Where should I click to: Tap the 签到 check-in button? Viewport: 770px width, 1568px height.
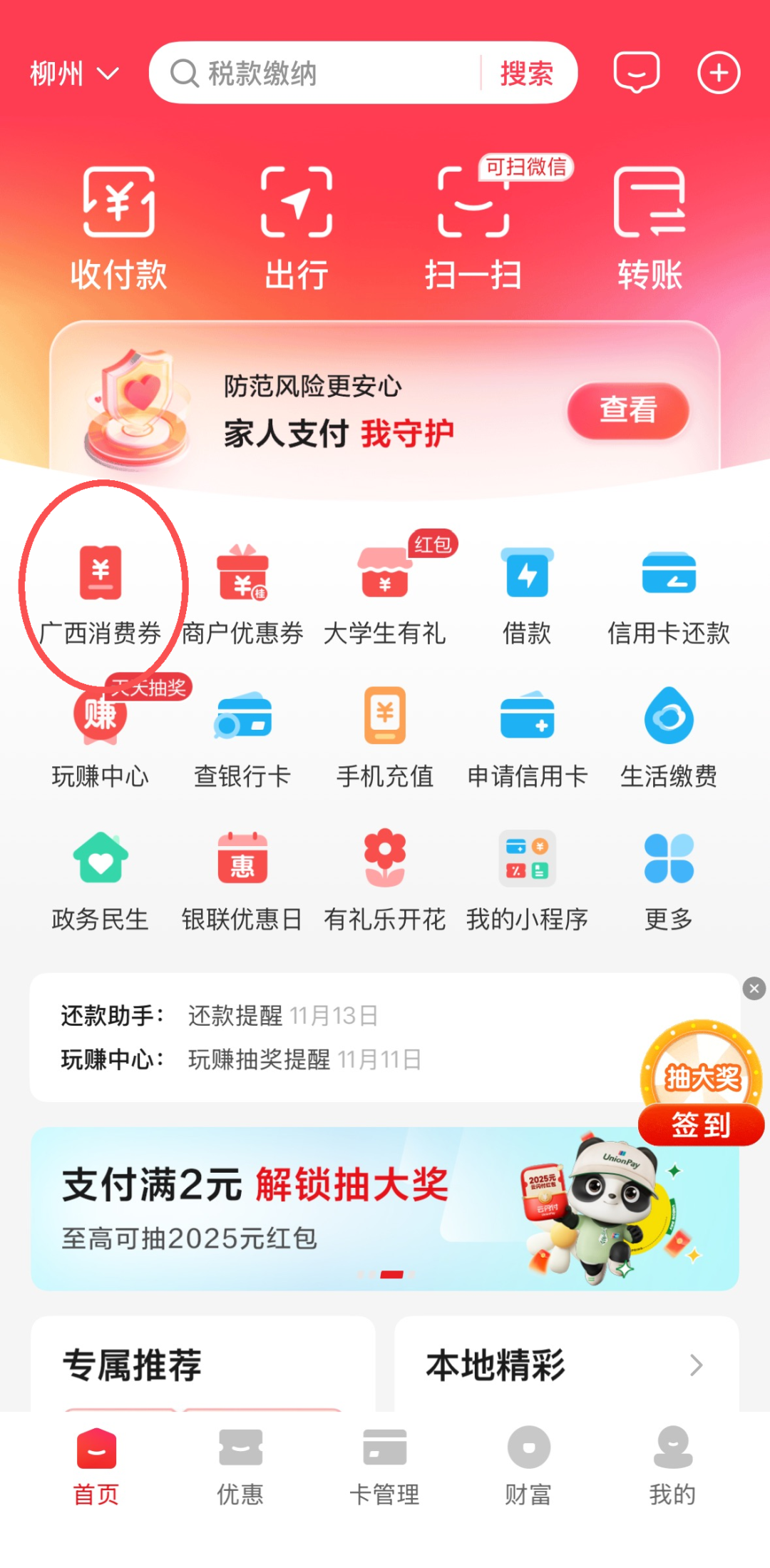pyautogui.click(x=701, y=1126)
